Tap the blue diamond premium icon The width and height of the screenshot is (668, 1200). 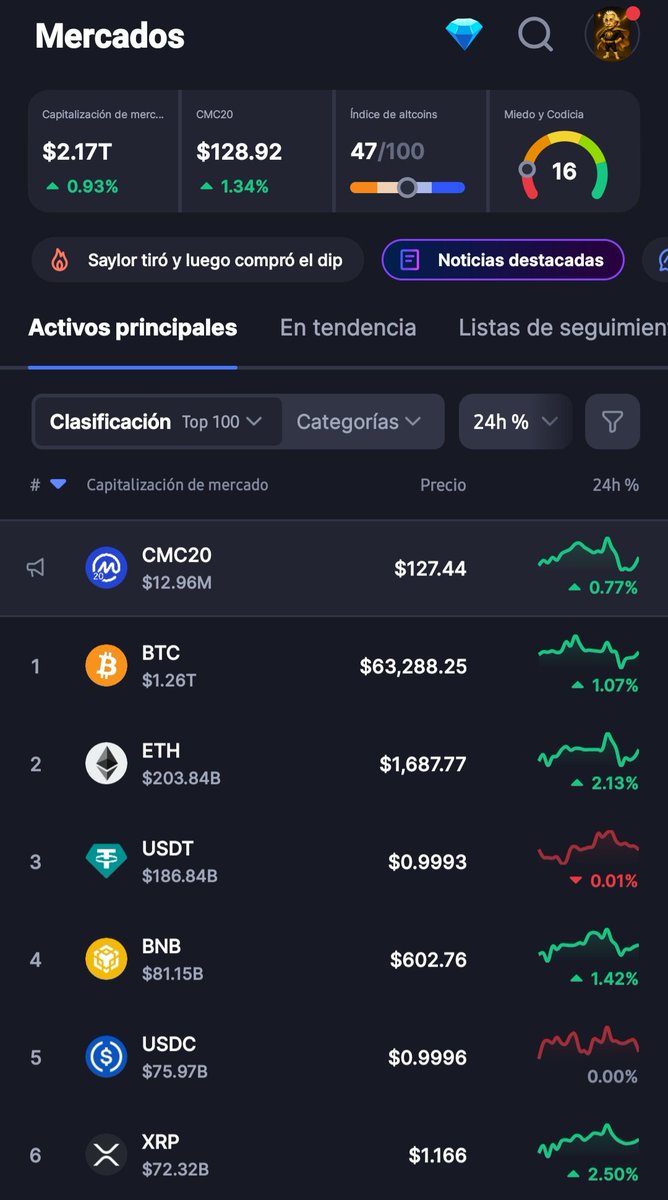point(464,35)
